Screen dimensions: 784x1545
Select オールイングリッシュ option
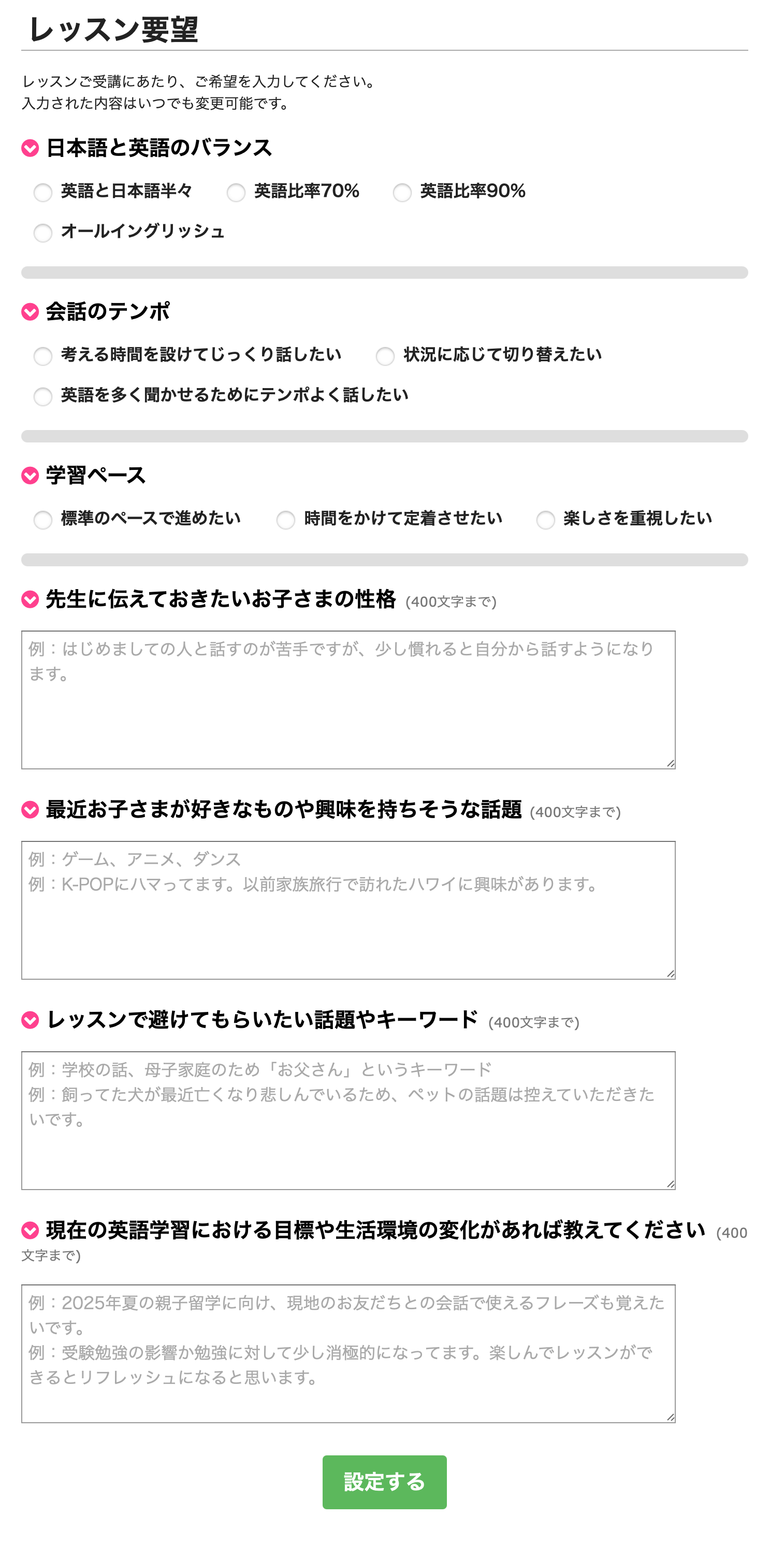42,233
